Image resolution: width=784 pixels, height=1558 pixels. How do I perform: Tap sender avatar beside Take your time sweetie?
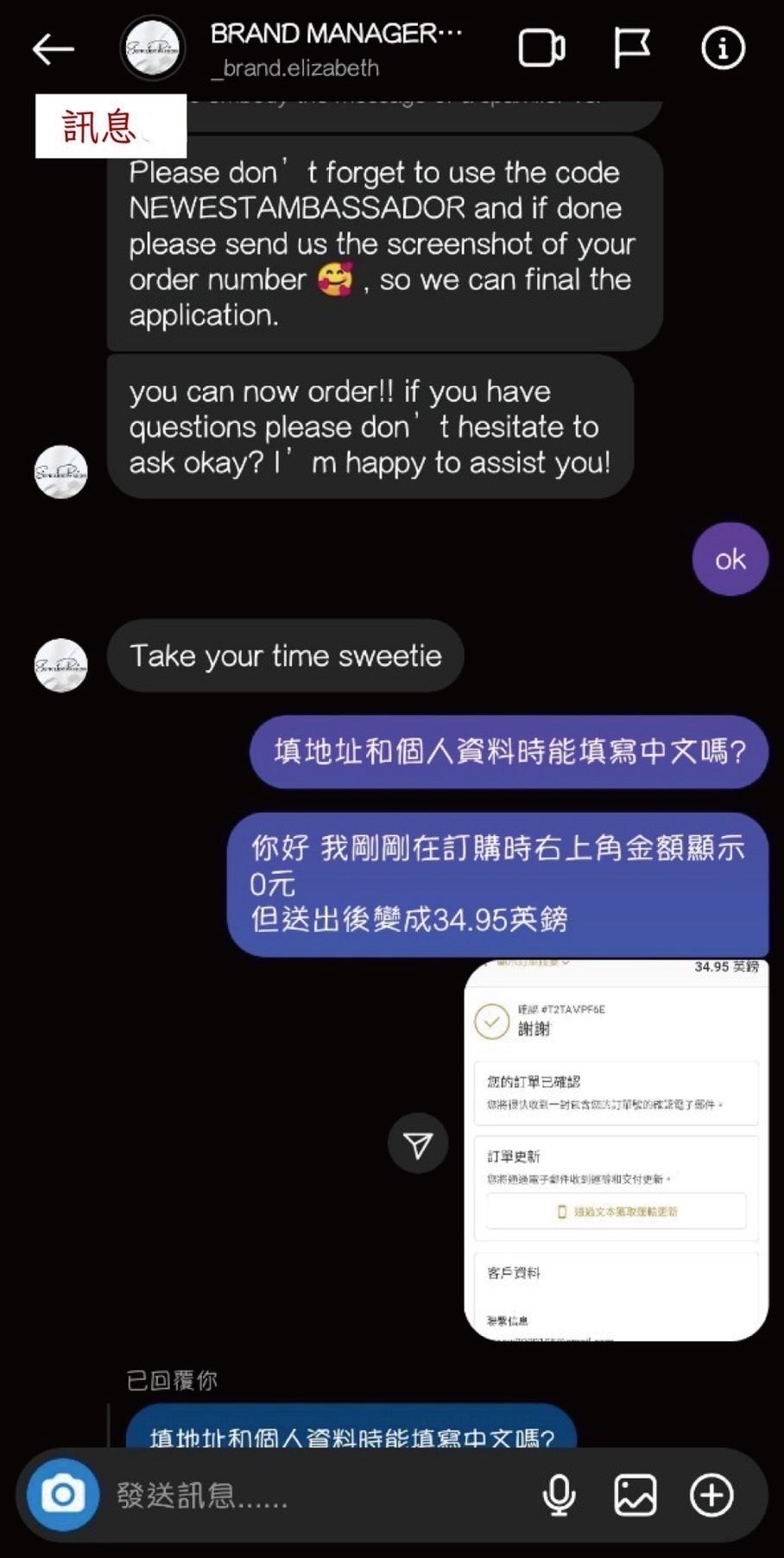[60, 665]
